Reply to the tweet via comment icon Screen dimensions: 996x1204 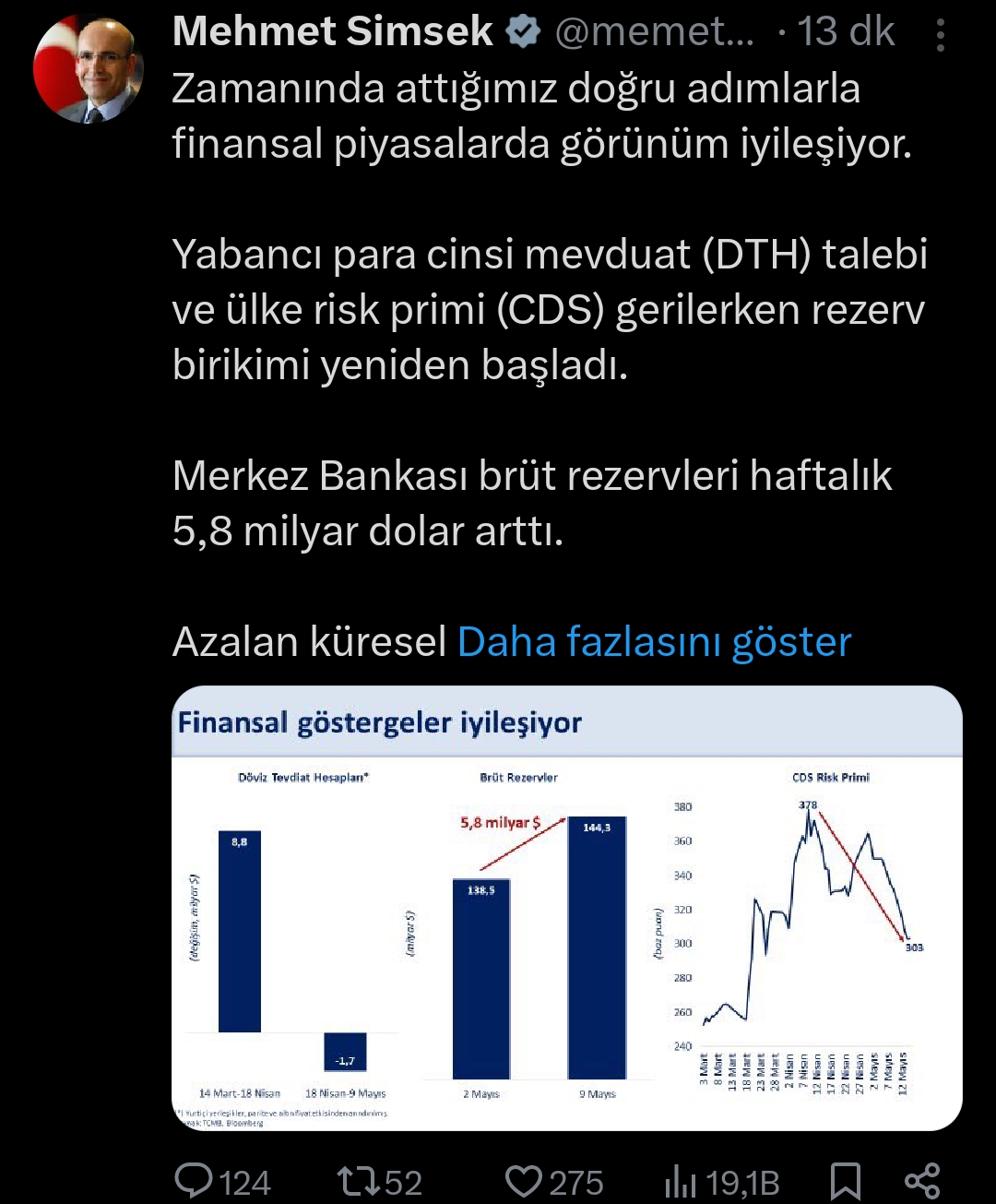click(194, 1182)
